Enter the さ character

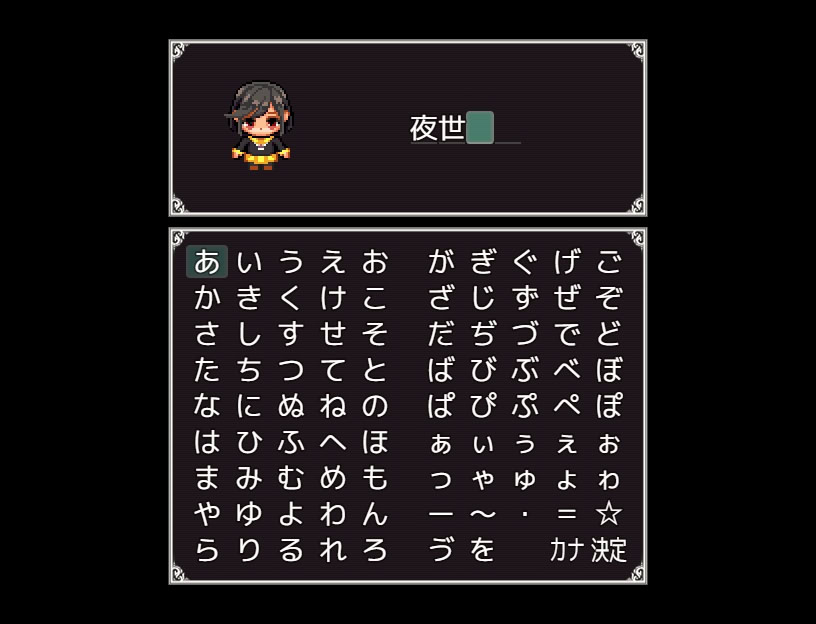pos(207,334)
